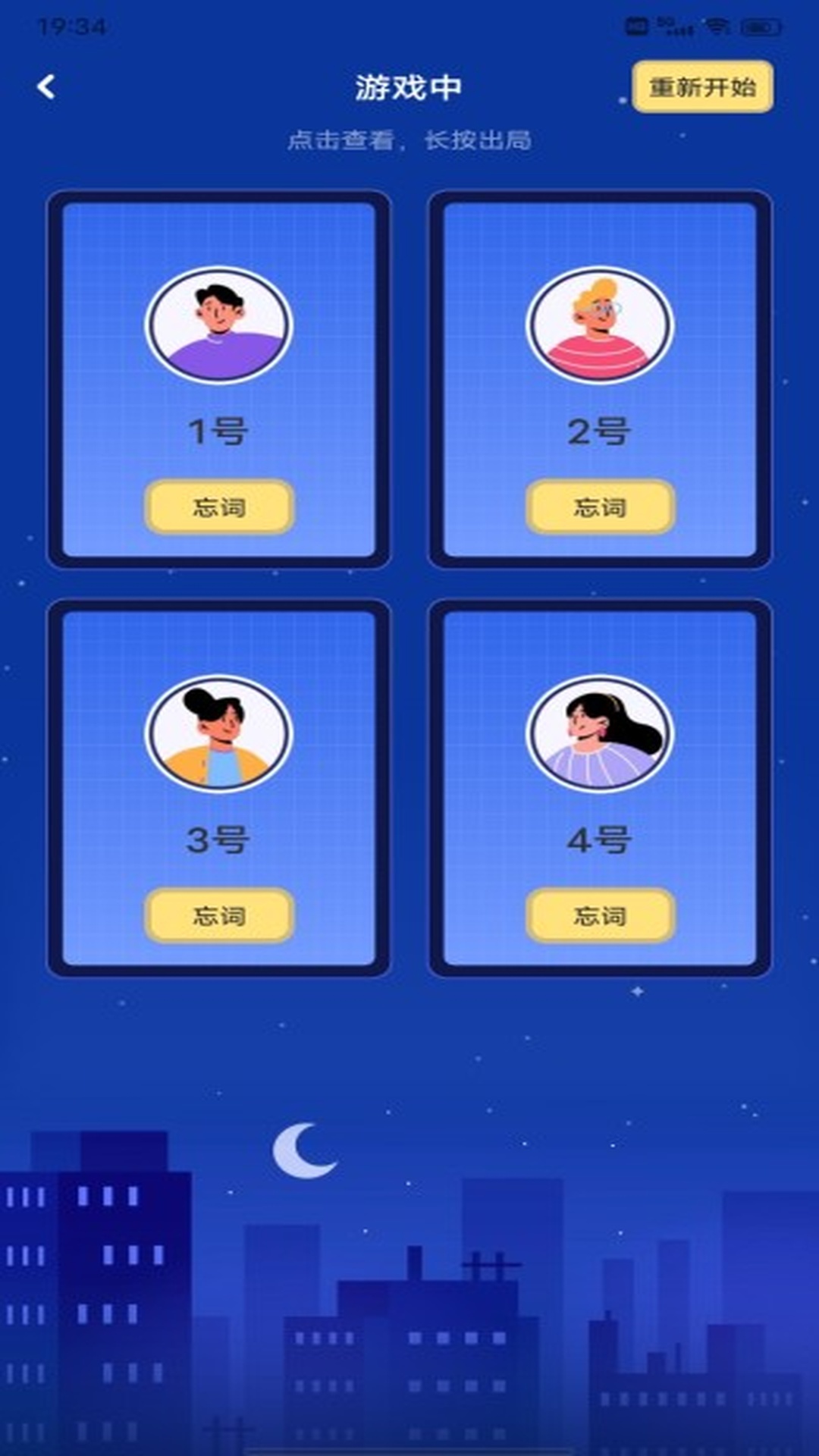Tap 忘词 on player 2号's card

click(600, 507)
